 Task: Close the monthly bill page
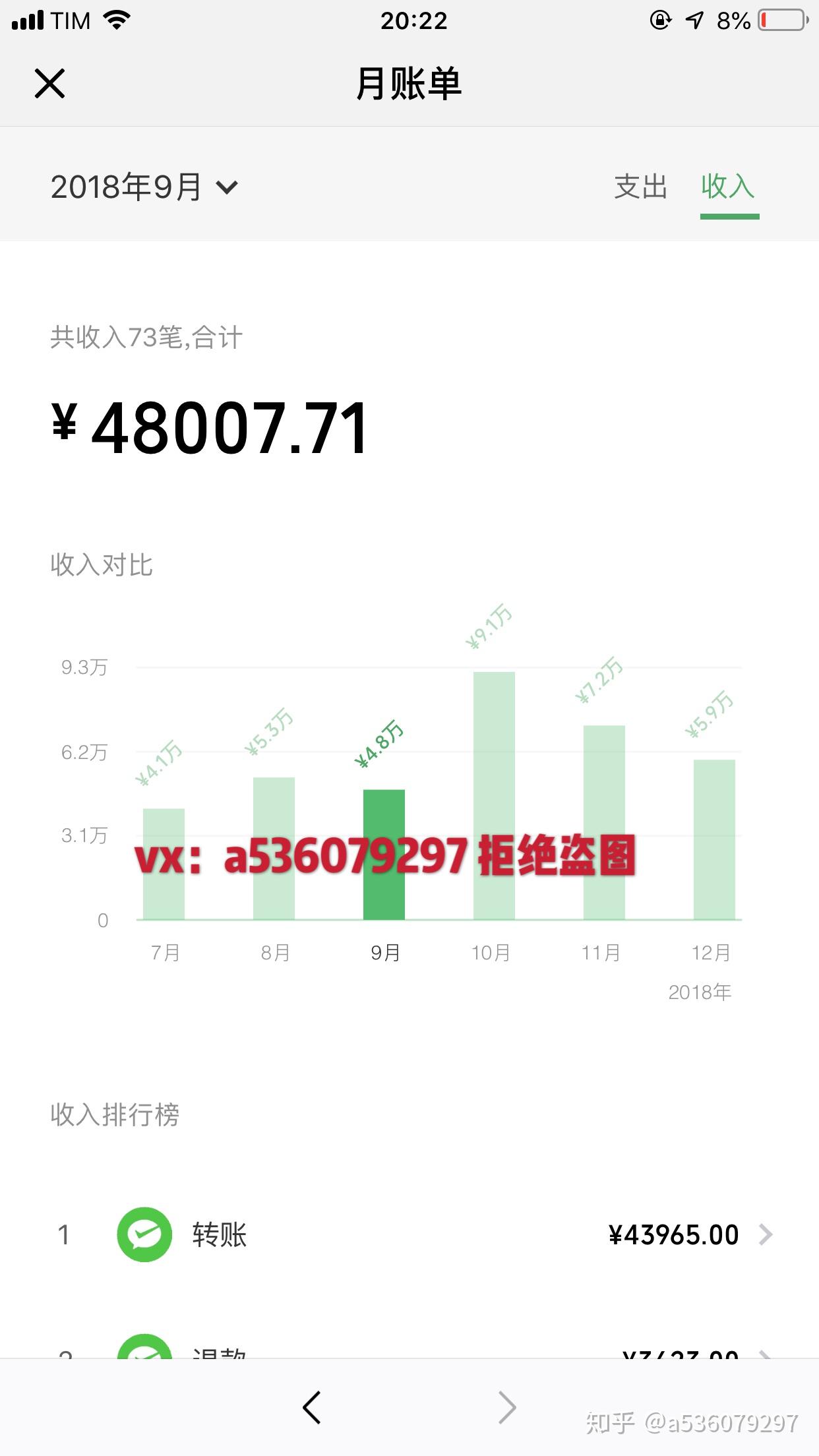pos(49,84)
